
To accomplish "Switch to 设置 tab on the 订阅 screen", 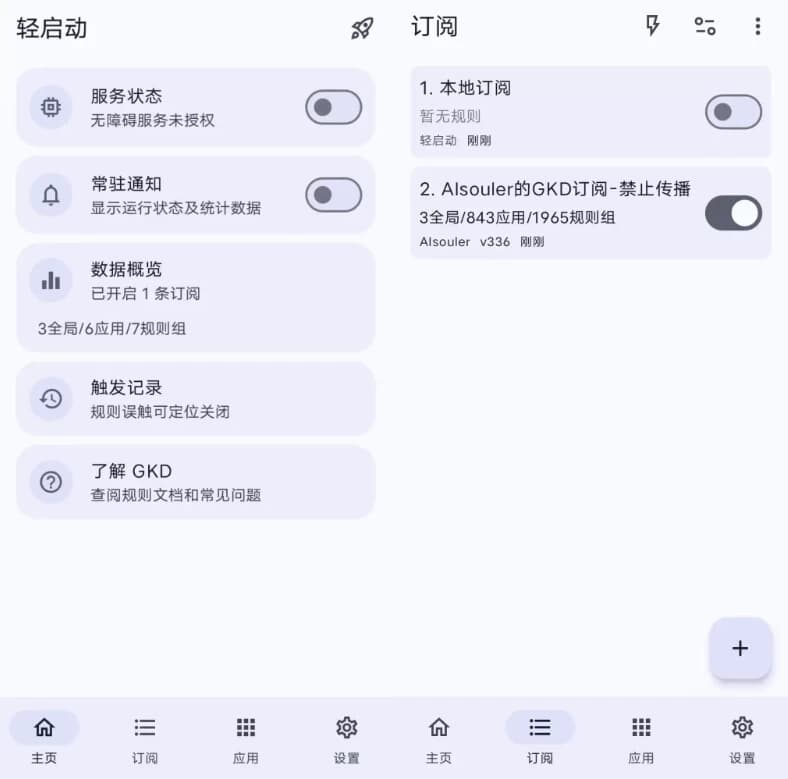I will click(x=741, y=738).
